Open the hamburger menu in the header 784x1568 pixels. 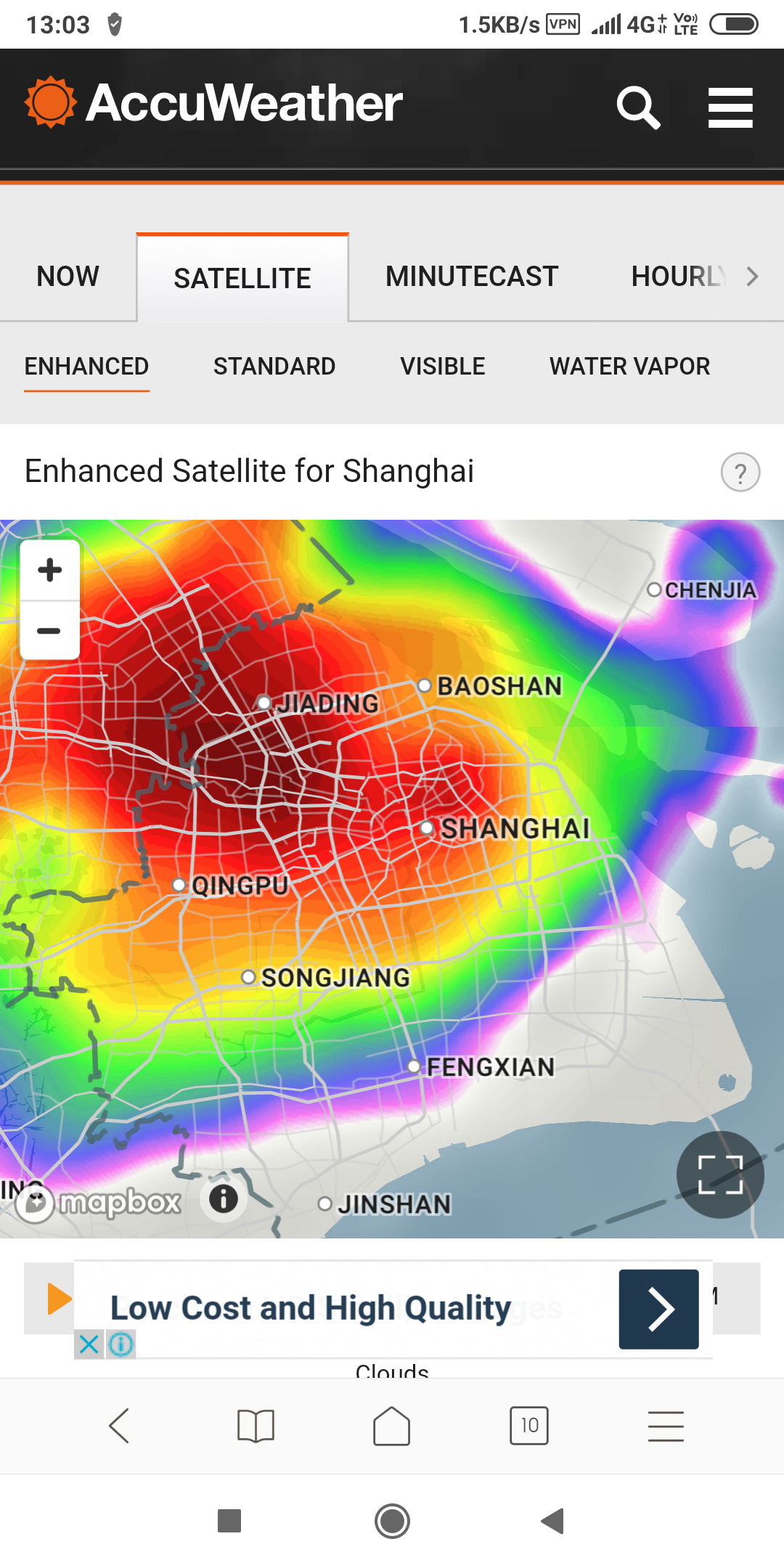pos(730,107)
